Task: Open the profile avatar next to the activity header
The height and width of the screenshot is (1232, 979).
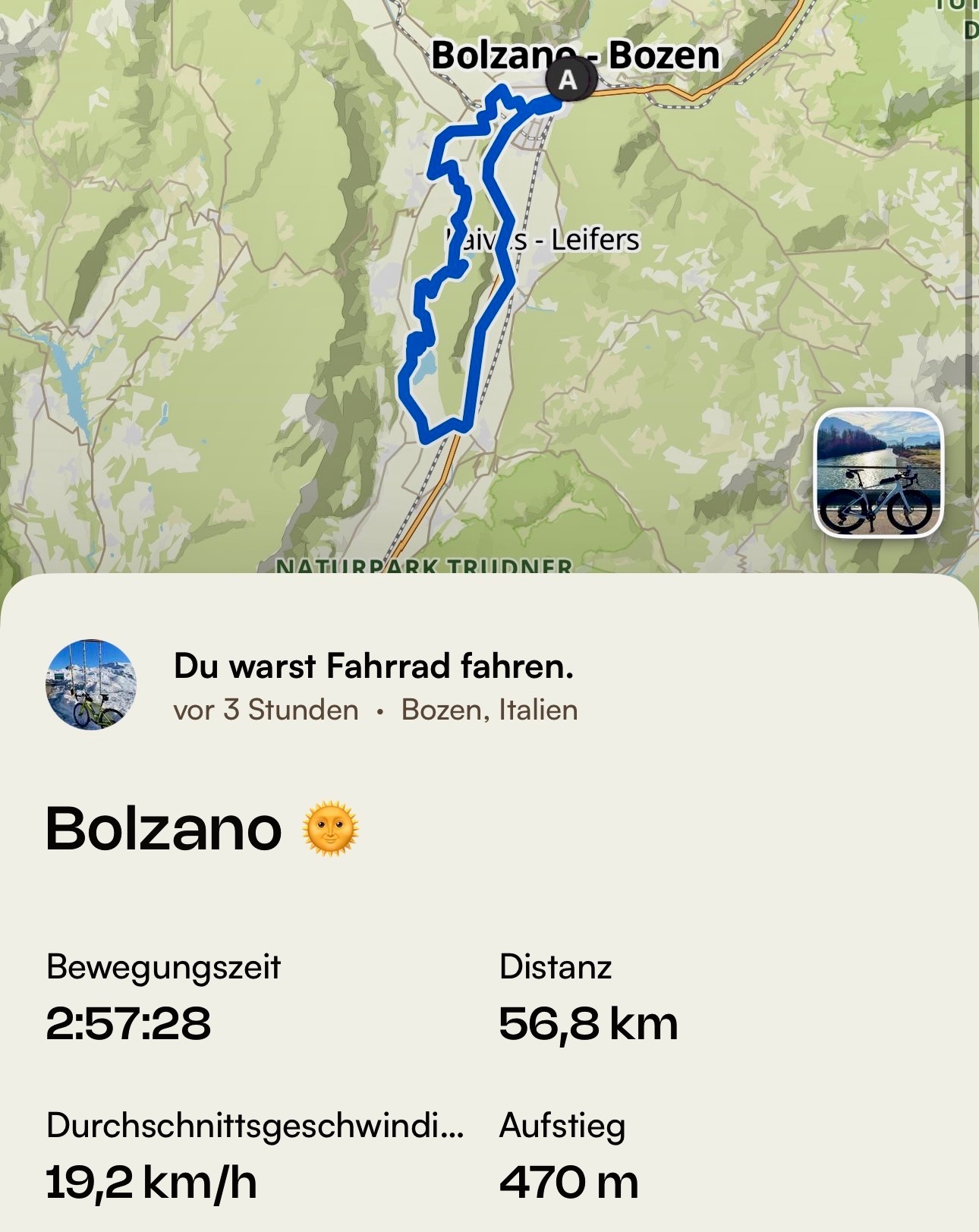Action: 91,685
